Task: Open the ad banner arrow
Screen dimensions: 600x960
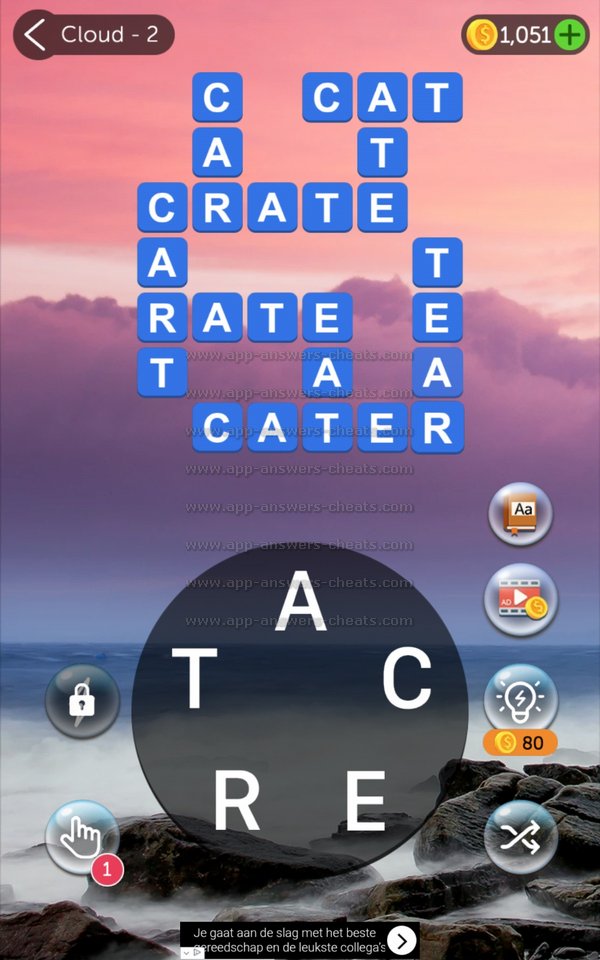Action: [x=401, y=940]
